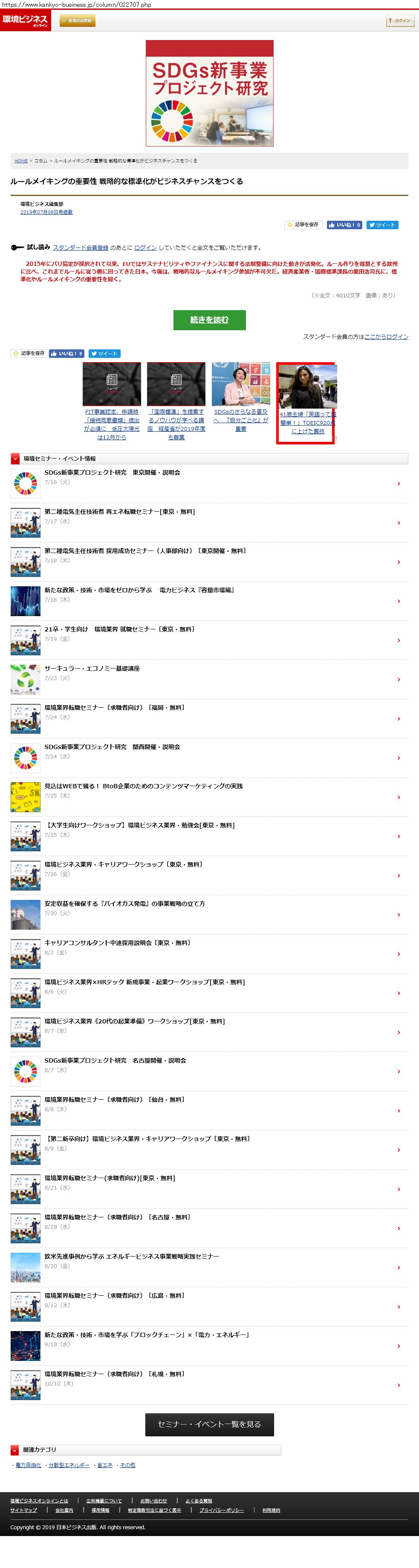Open プライバシーポリシー in the footer
The height and width of the screenshot is (1568, 419).
[221, 1510]
